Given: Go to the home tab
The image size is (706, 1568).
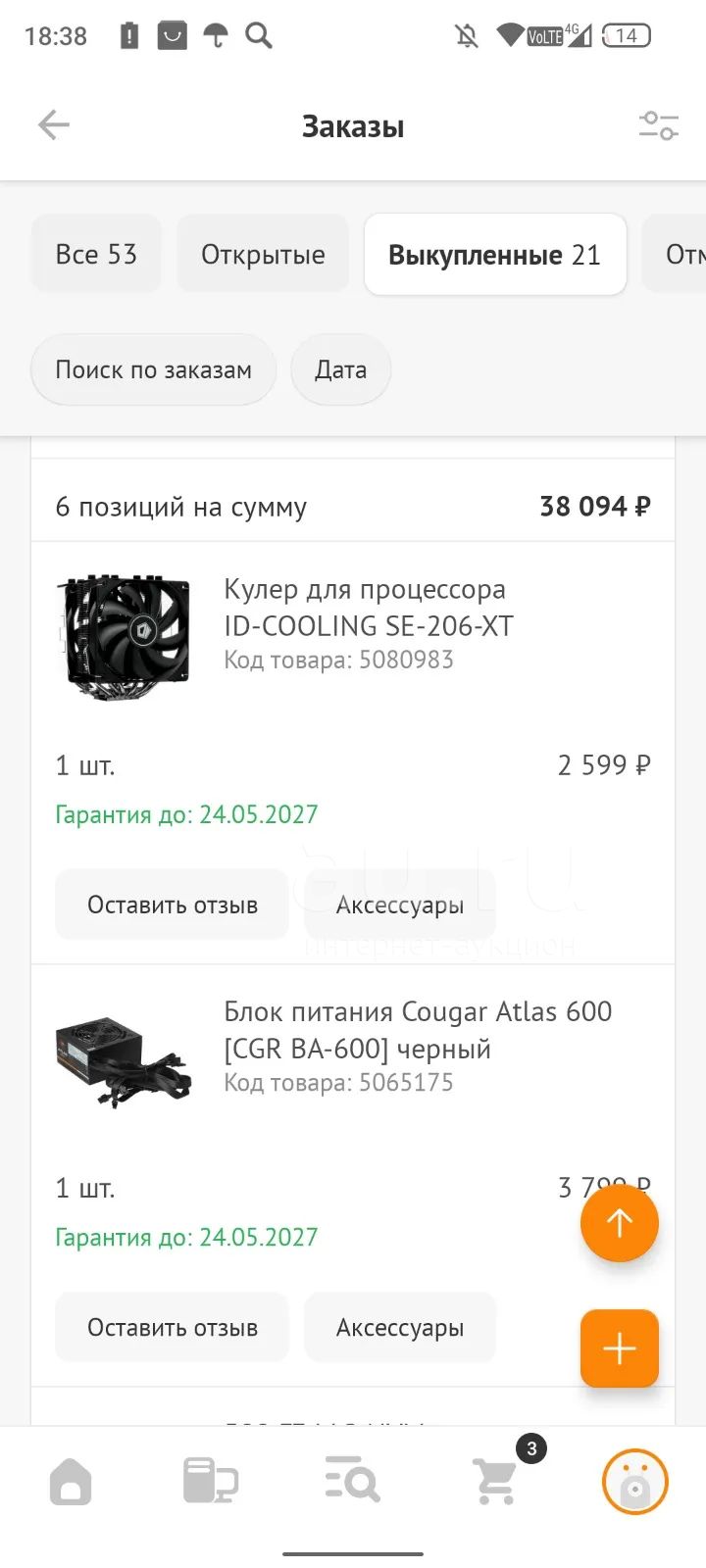Looking at the screenshot, I should click(71, 1481).
